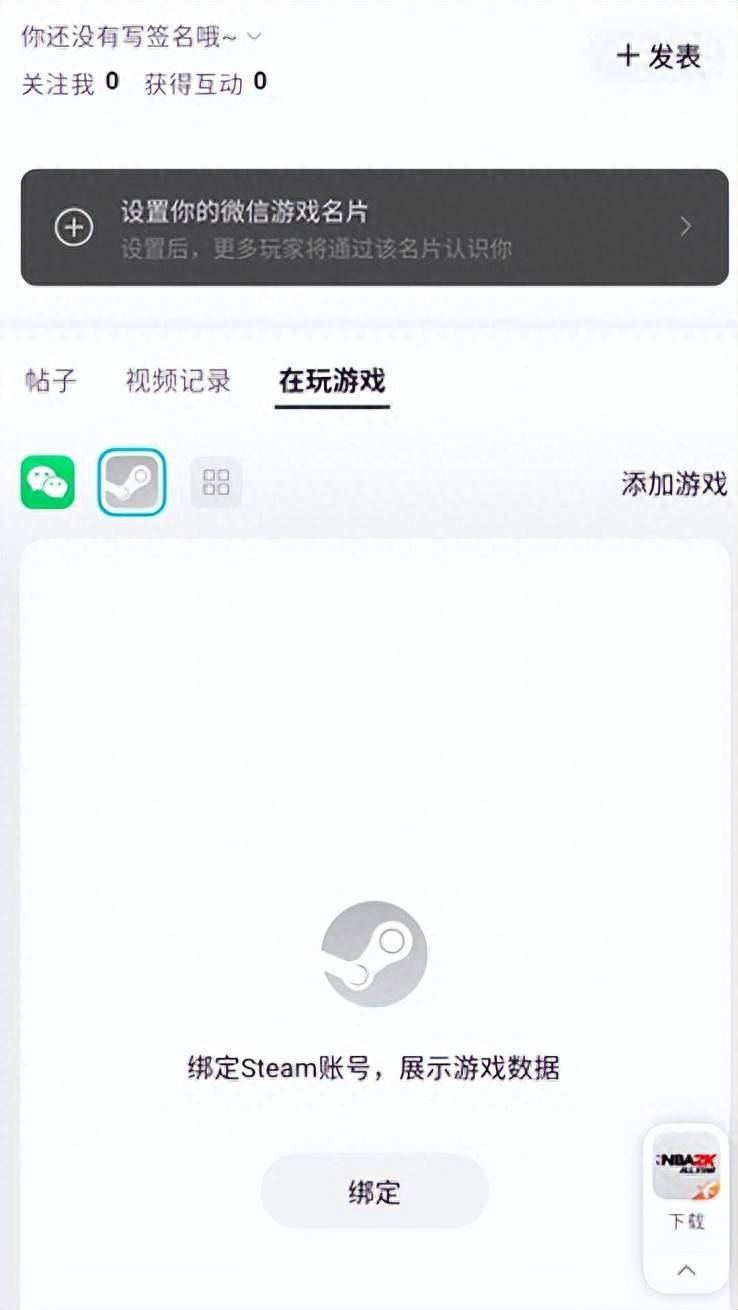View the 关注我 followers count
Viewport: 738px width, 1310px height.
70,83
